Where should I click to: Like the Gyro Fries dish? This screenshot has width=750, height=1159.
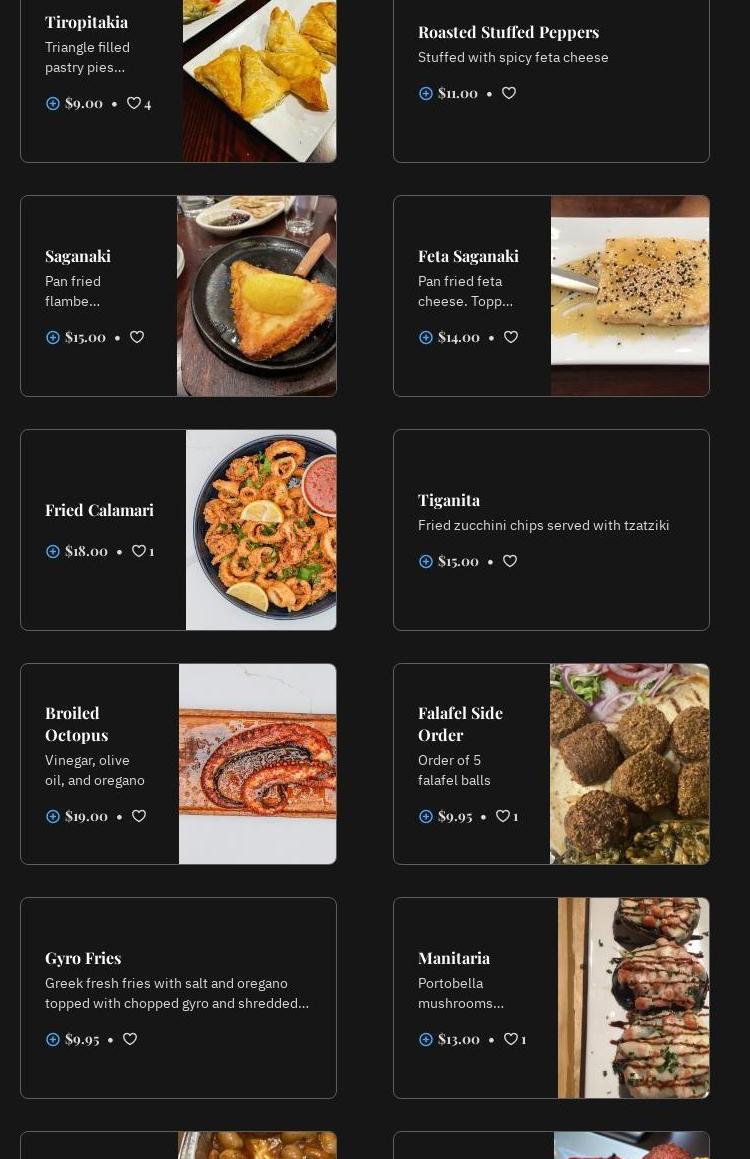tap(130, 1039)
